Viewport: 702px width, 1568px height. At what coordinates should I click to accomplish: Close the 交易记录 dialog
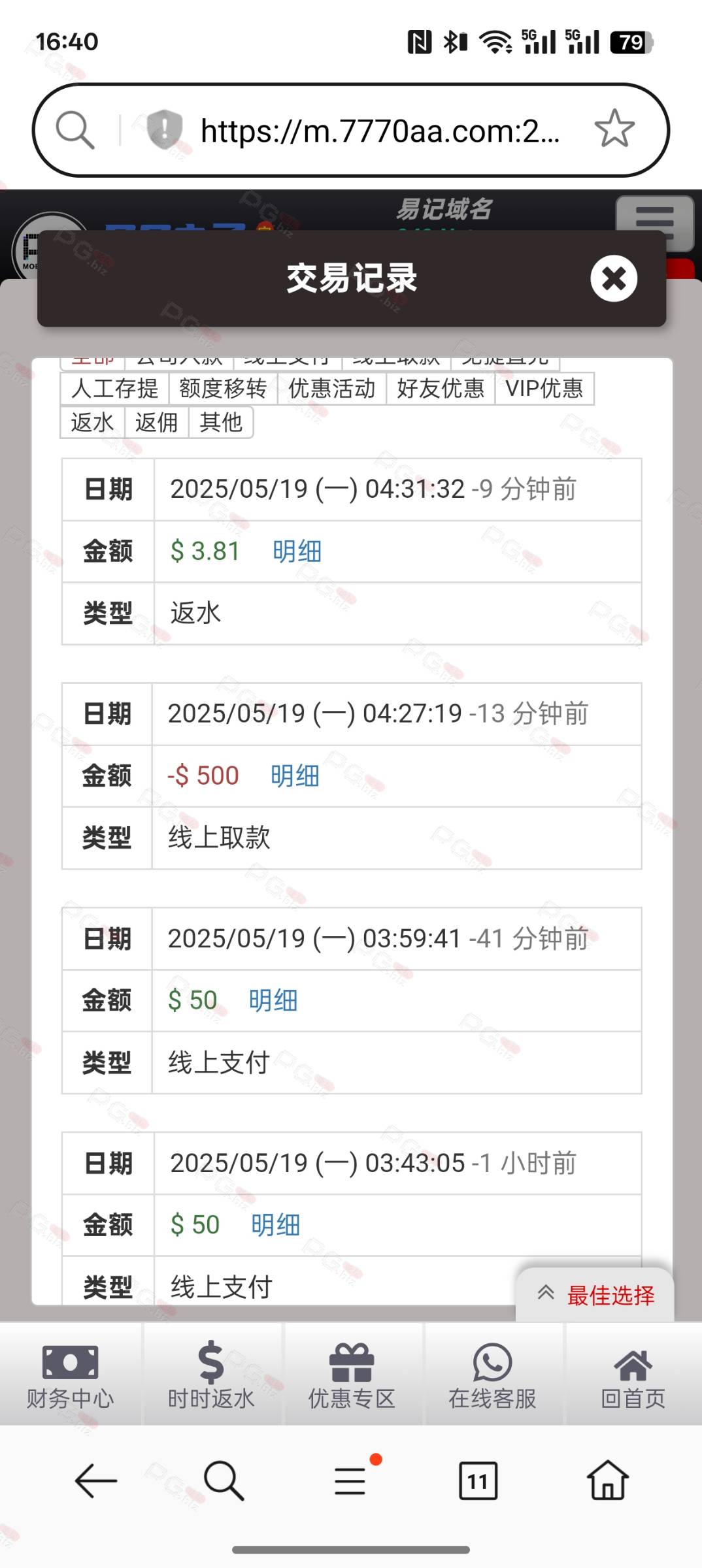pos(614,279)
